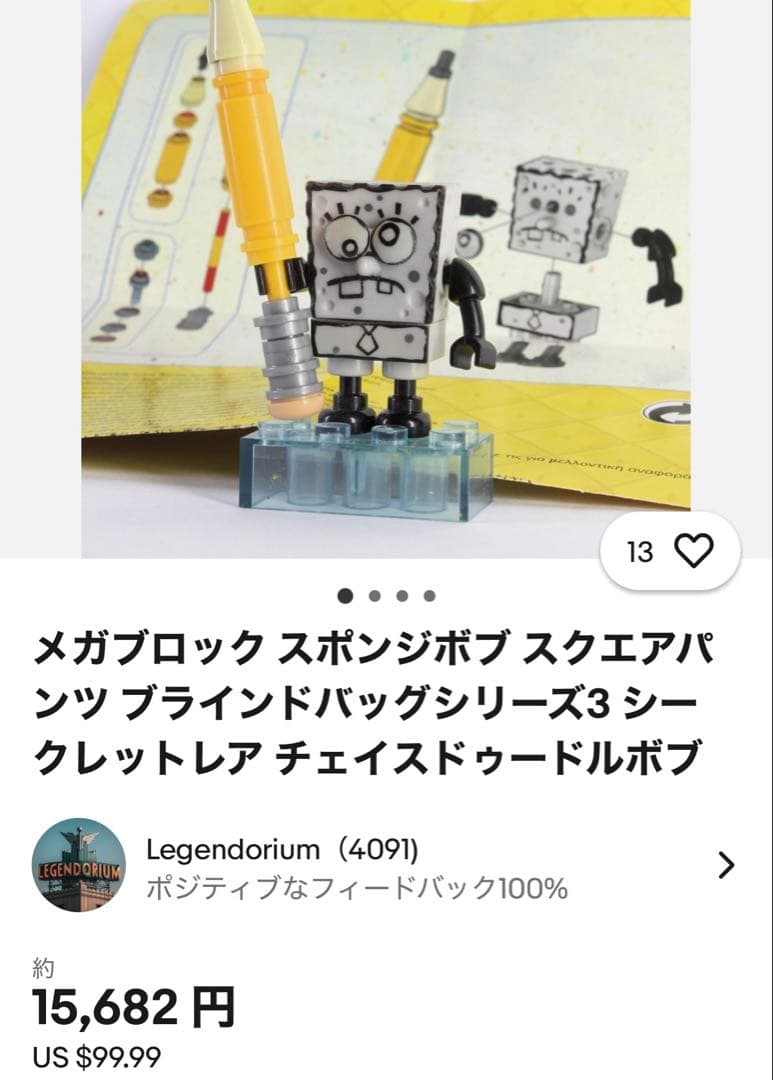
Task: Jump to the second photo dot
Action: point(374,596)
